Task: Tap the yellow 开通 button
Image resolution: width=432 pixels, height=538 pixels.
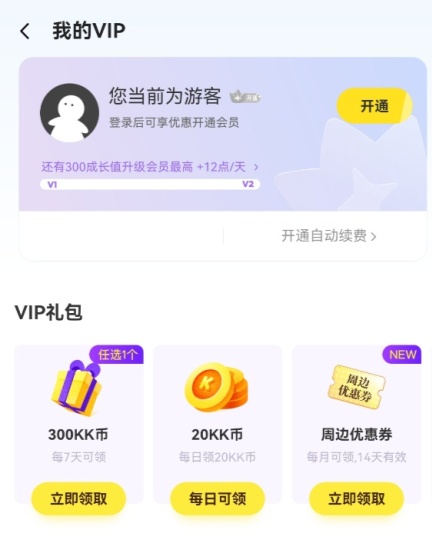Action: [x=374, y=106]
